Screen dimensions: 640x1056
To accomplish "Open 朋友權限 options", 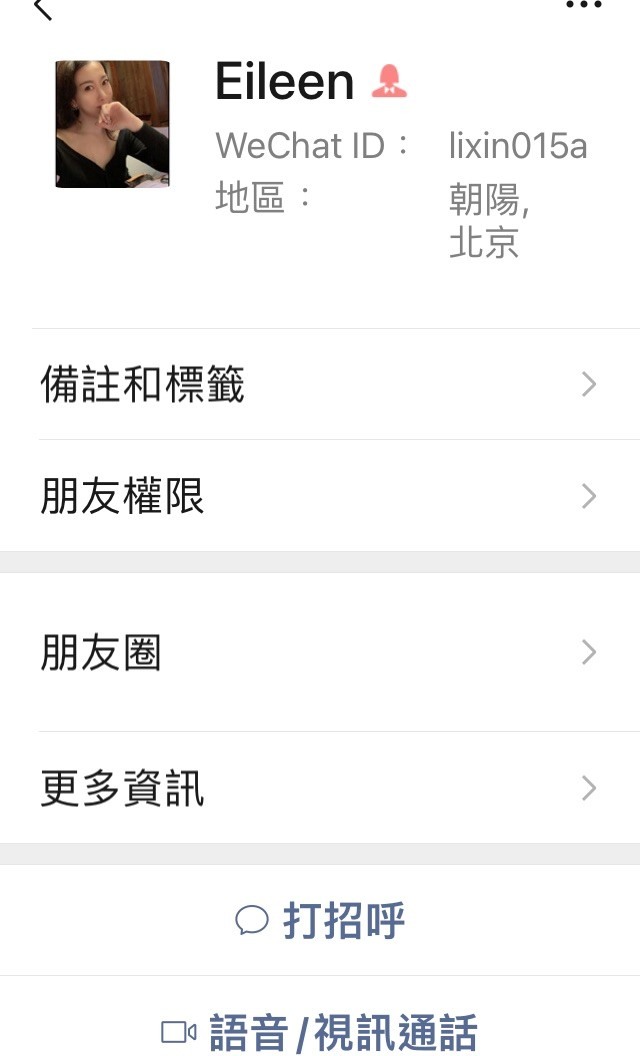I will 320,496.
